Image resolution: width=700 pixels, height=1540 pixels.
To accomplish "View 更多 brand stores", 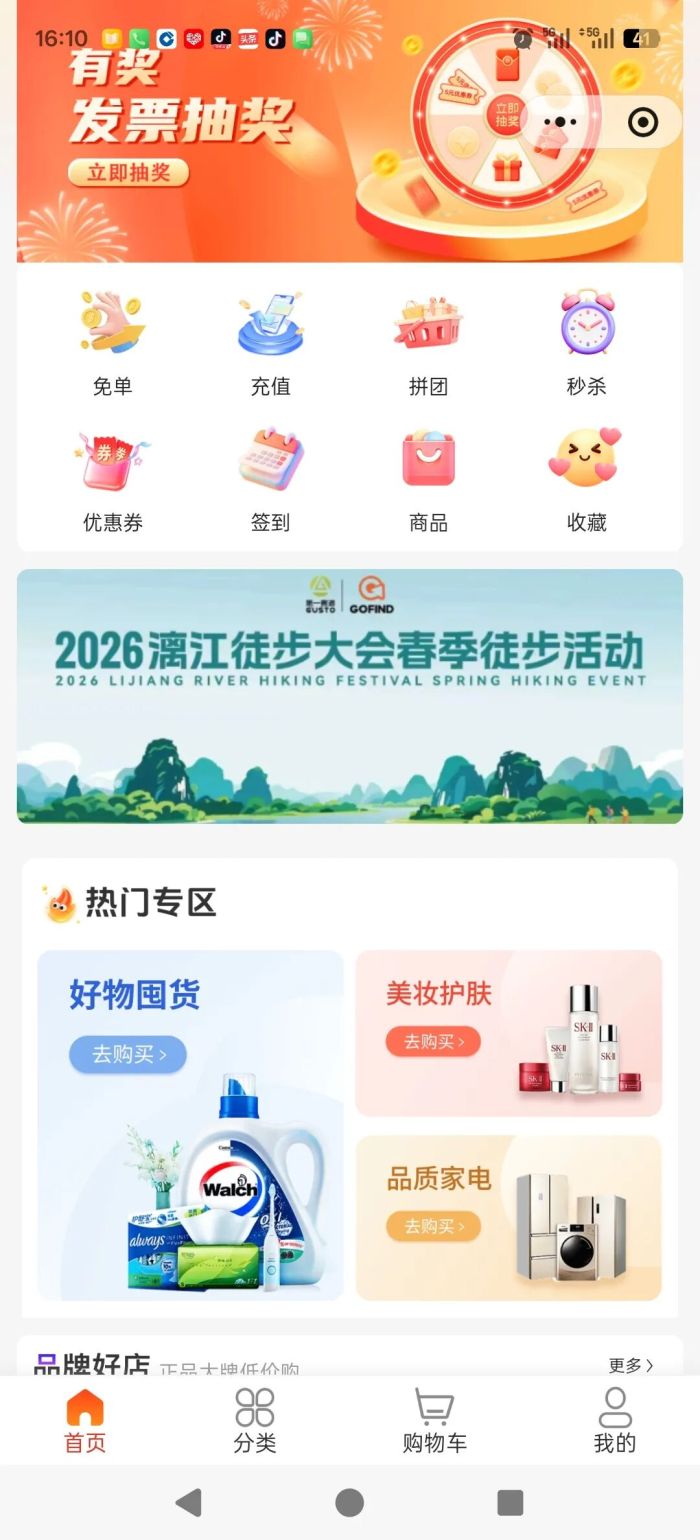I will 631,1365.
